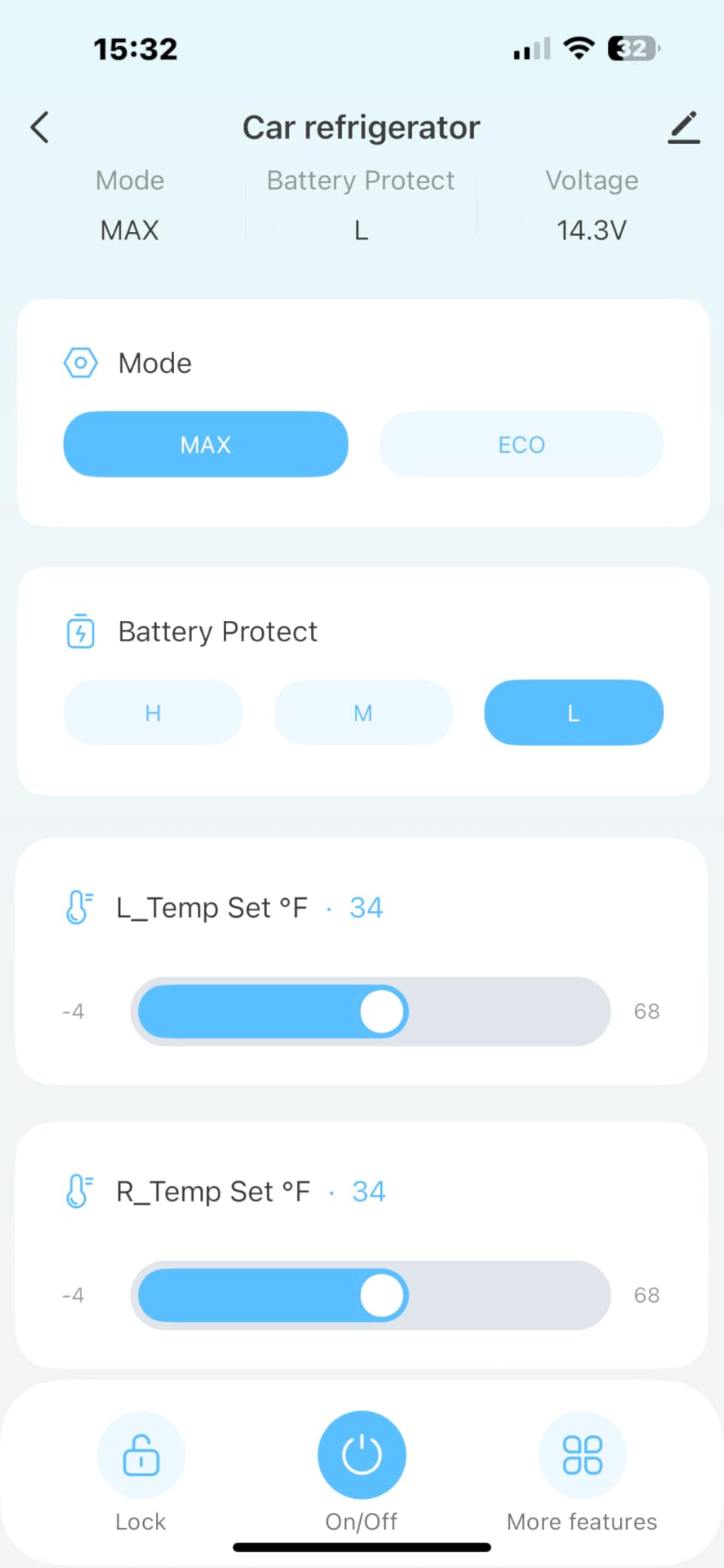
Task: Select MAX mode
Action: pos(206,444)
